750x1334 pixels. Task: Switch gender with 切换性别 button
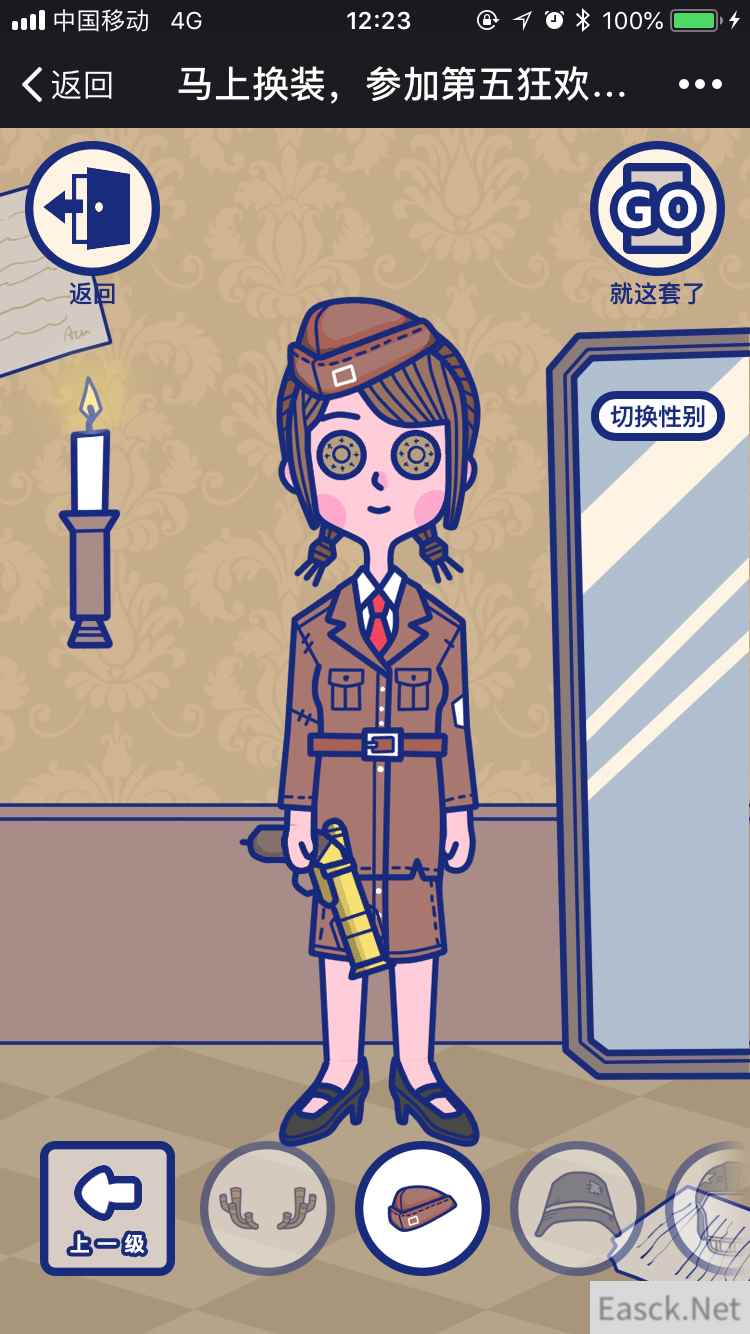point(658,417)
